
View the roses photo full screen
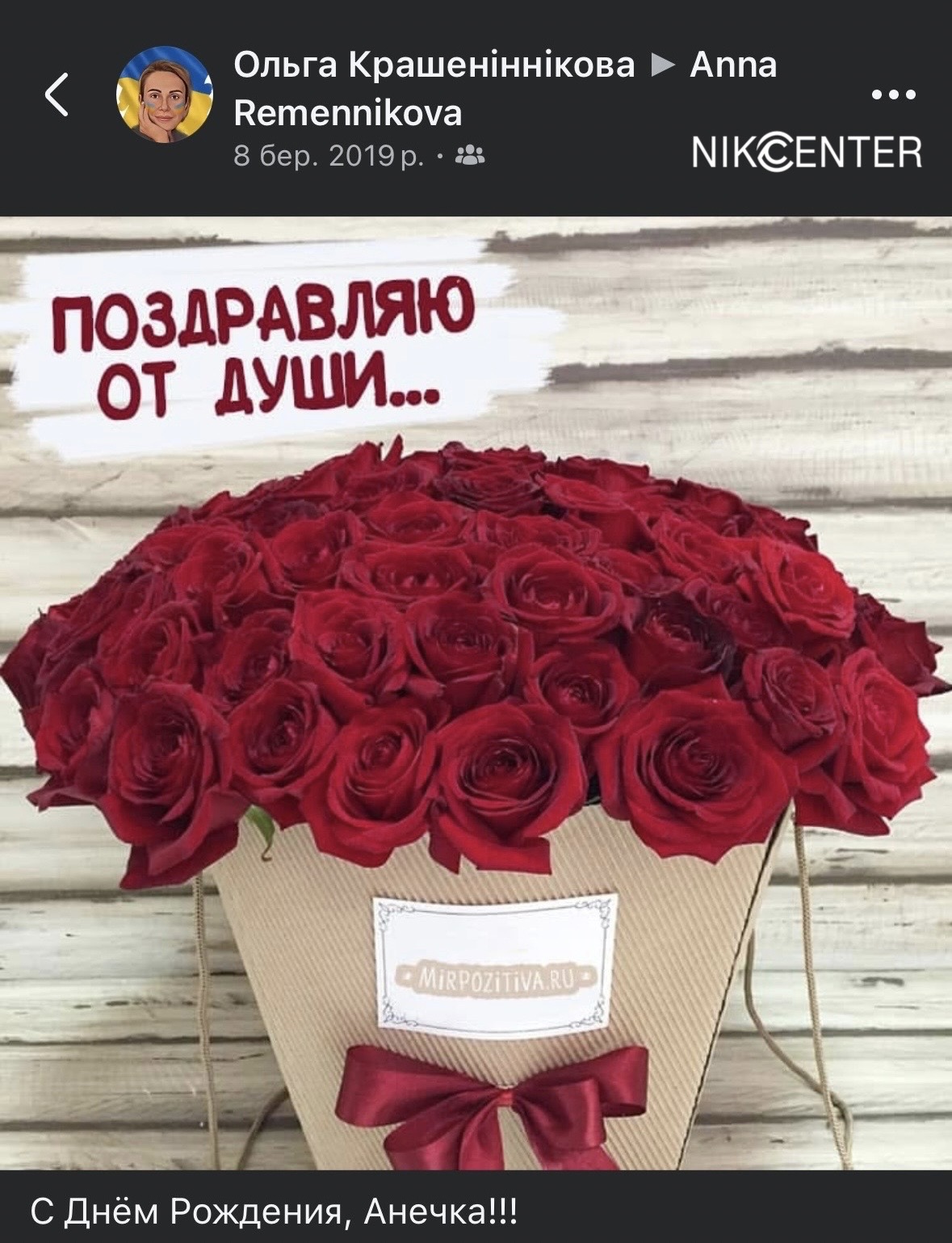(476, 693)
